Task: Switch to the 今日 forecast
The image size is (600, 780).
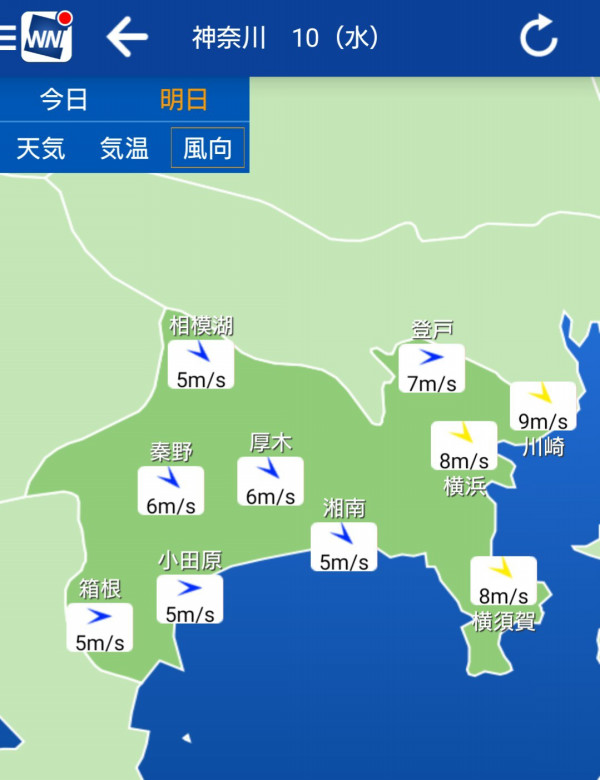Action: coord(64,100)
